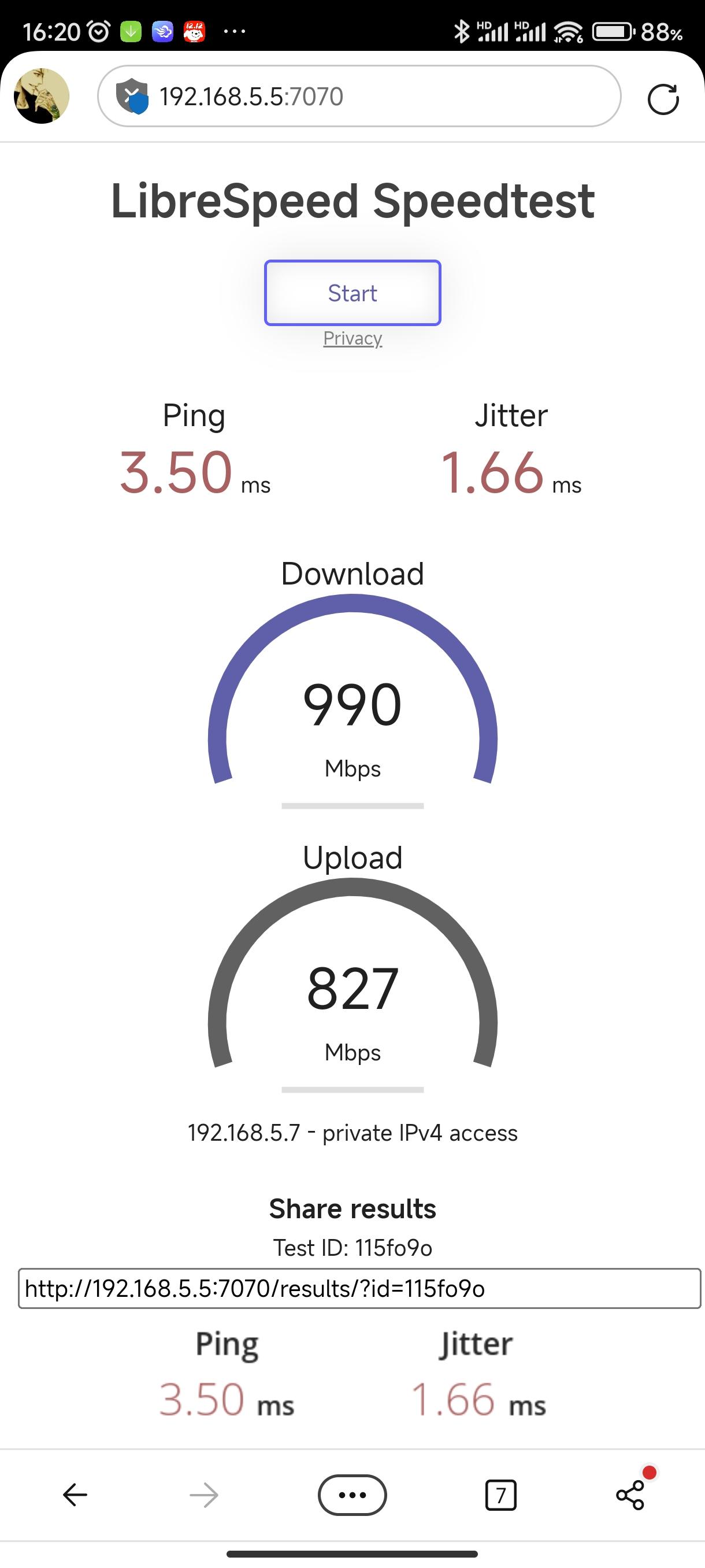Go back to the previous page

(76, 1495)
